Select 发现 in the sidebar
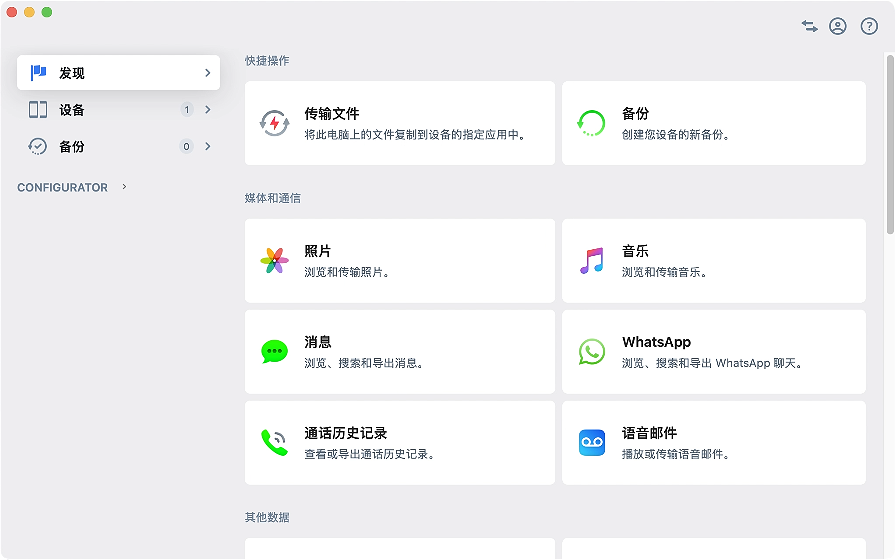 (x=118, y=73)
